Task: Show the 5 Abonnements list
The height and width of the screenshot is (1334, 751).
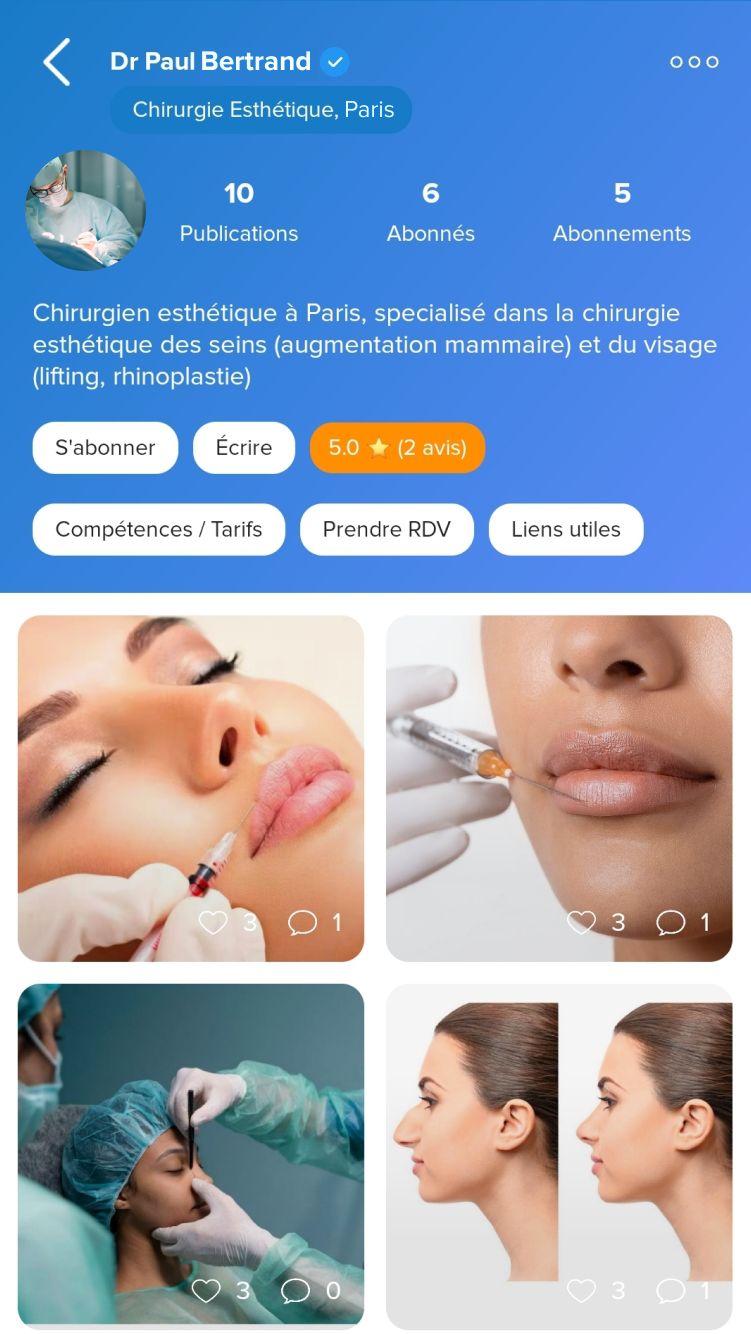Action: tap(622, 212)
